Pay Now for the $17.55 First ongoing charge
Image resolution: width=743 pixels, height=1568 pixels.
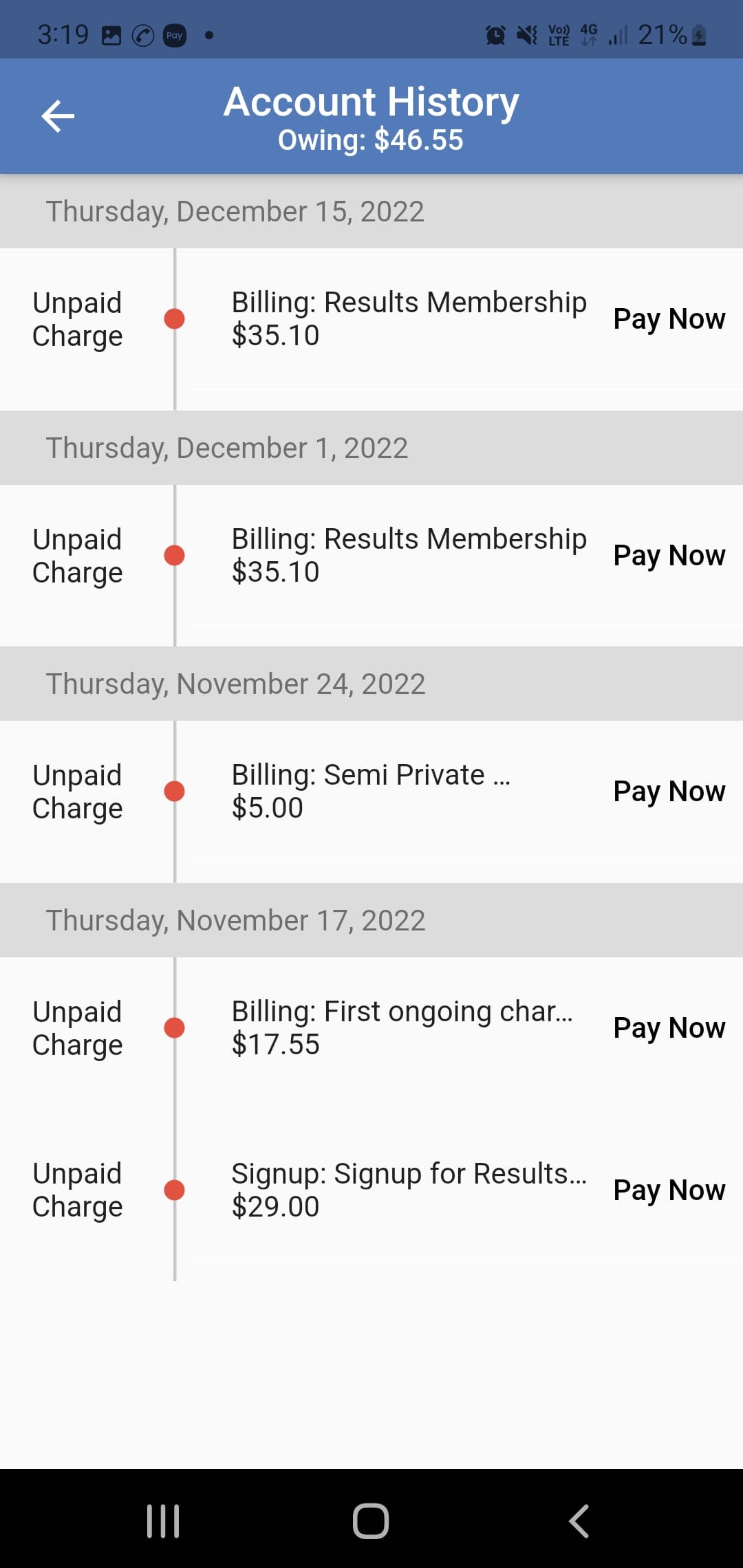[x=669, y=1027]
